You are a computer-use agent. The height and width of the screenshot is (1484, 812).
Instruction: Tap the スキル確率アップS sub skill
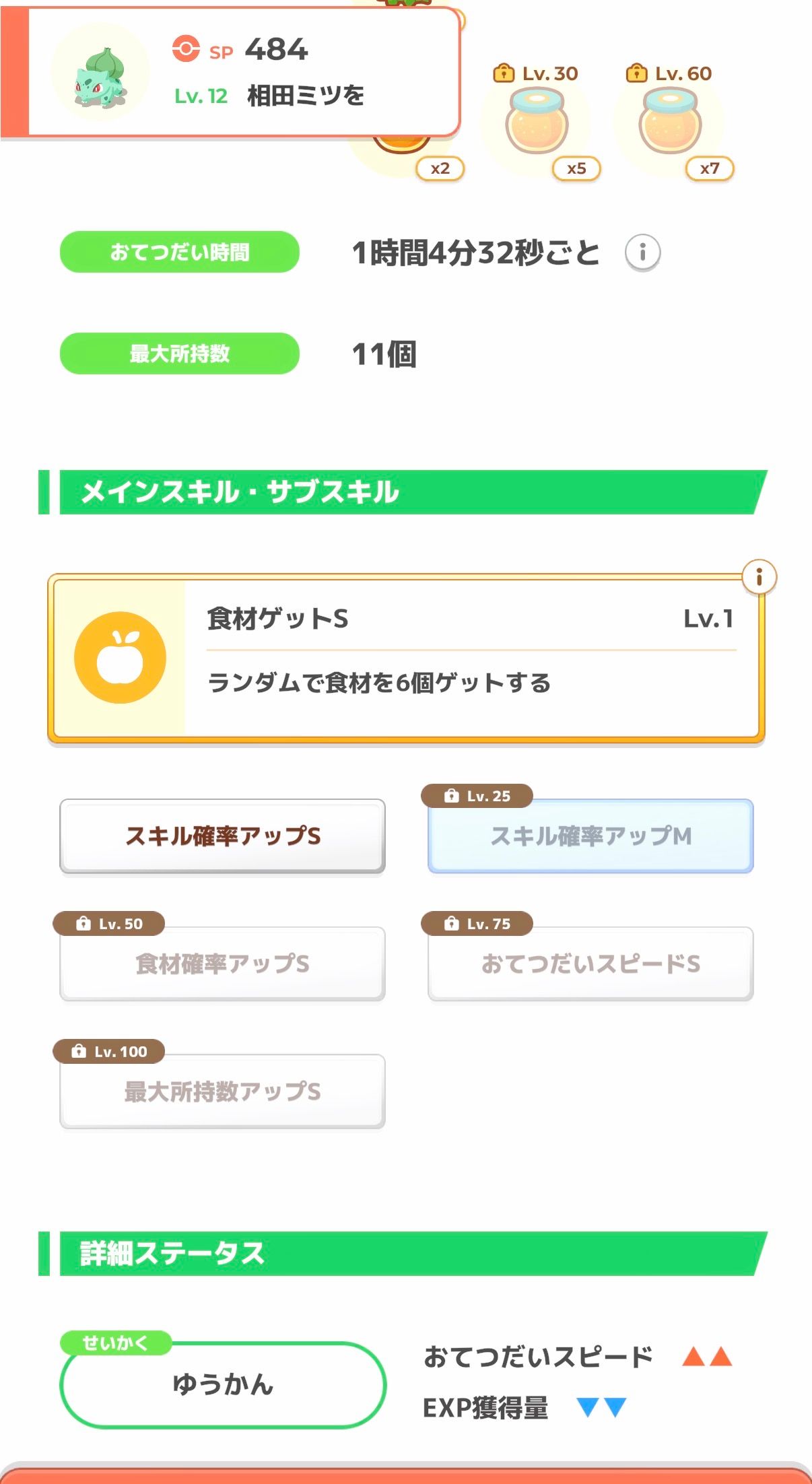222,836
